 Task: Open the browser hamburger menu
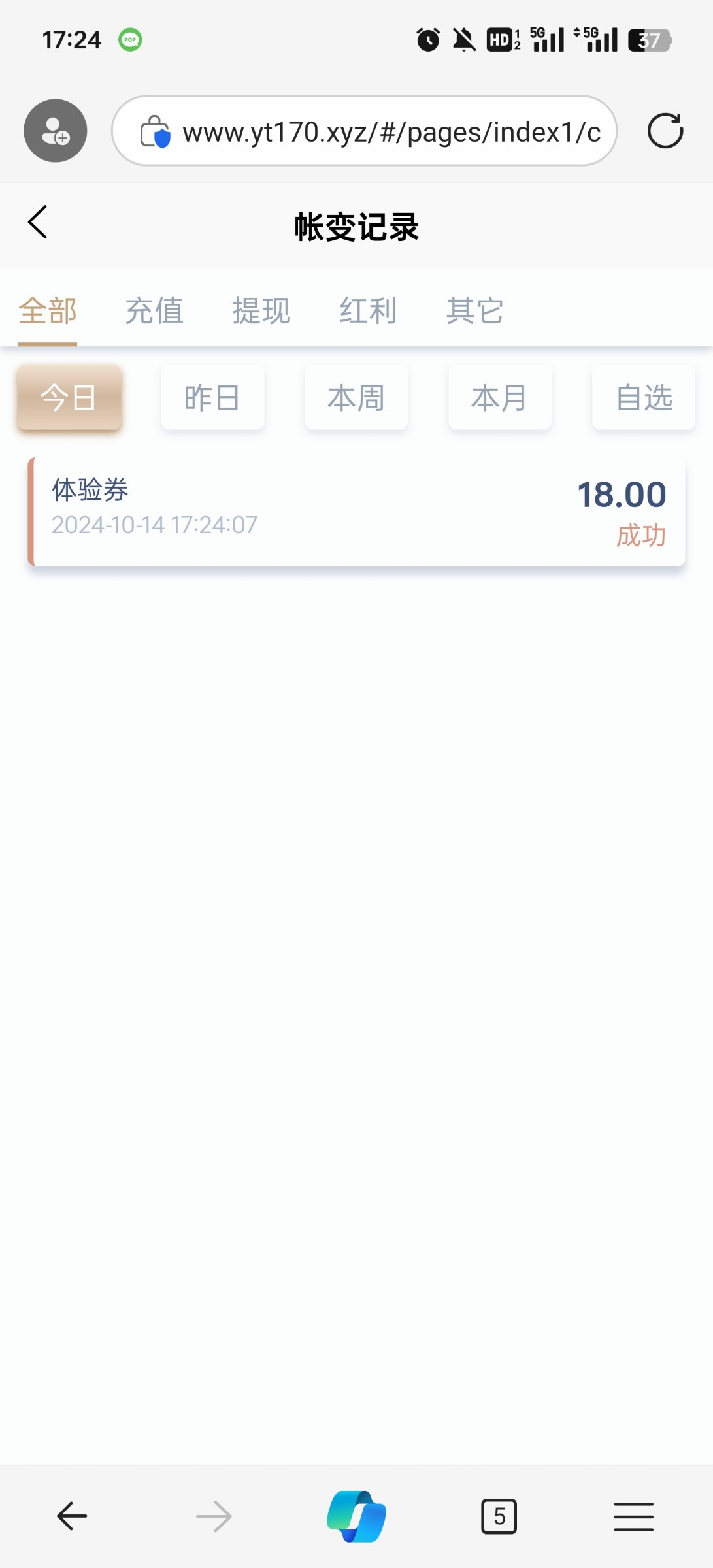pyautogui.click(x=633, y=1516)
